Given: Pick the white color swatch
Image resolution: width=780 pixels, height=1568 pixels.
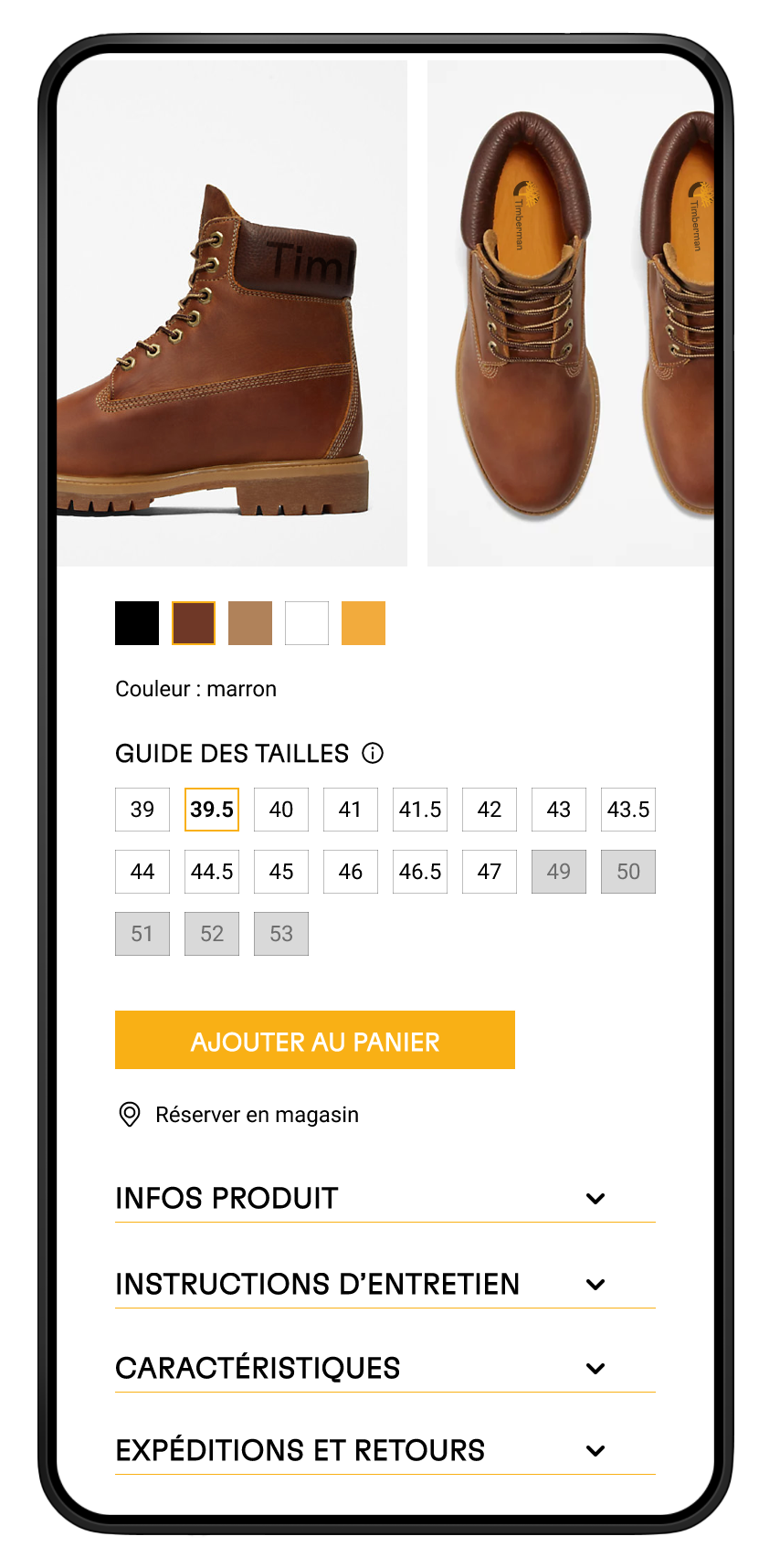Looking at the screenshot, I should (x=307, y=623).
